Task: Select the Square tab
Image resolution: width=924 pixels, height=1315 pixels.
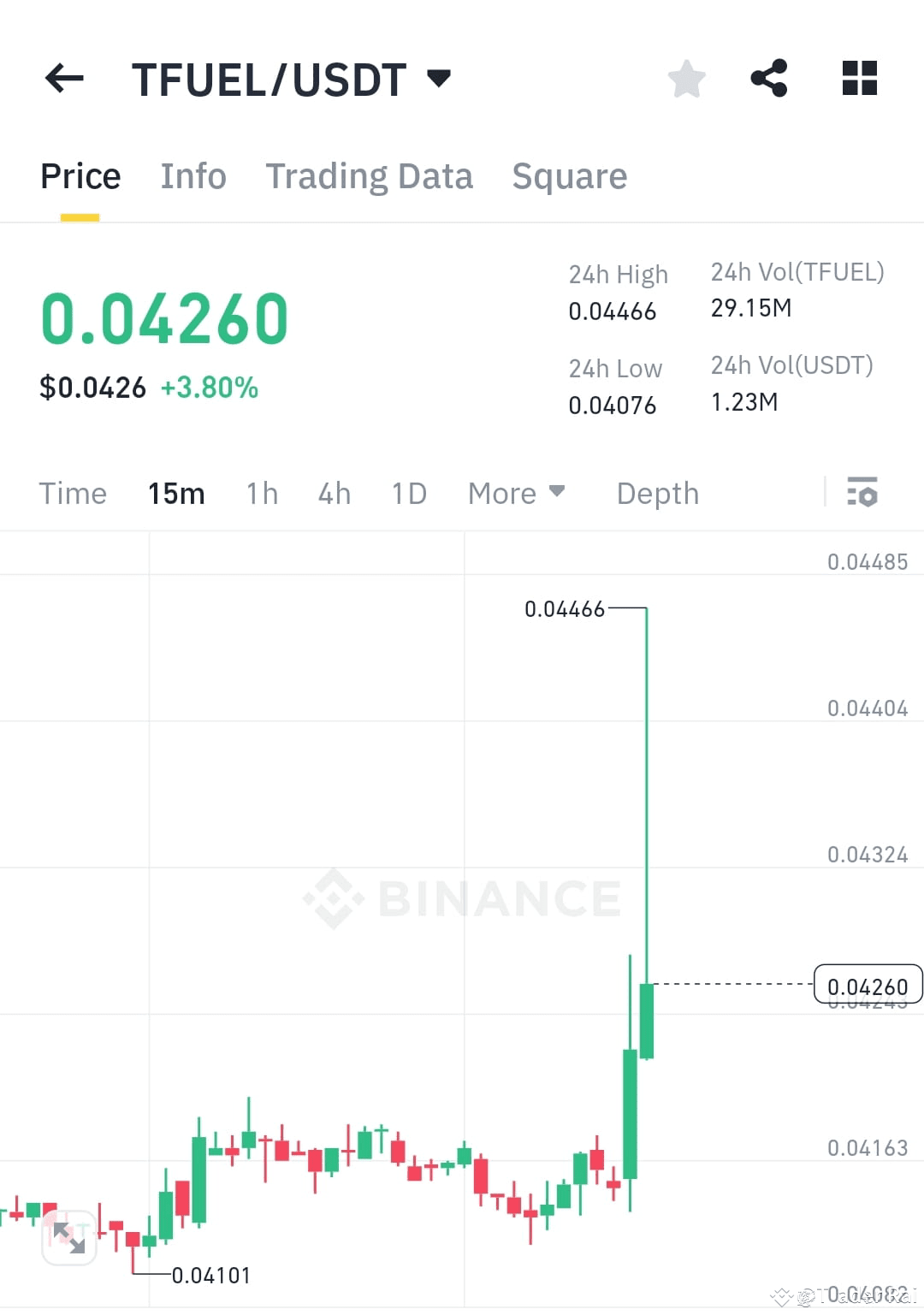Action: [x=569, y=176]
